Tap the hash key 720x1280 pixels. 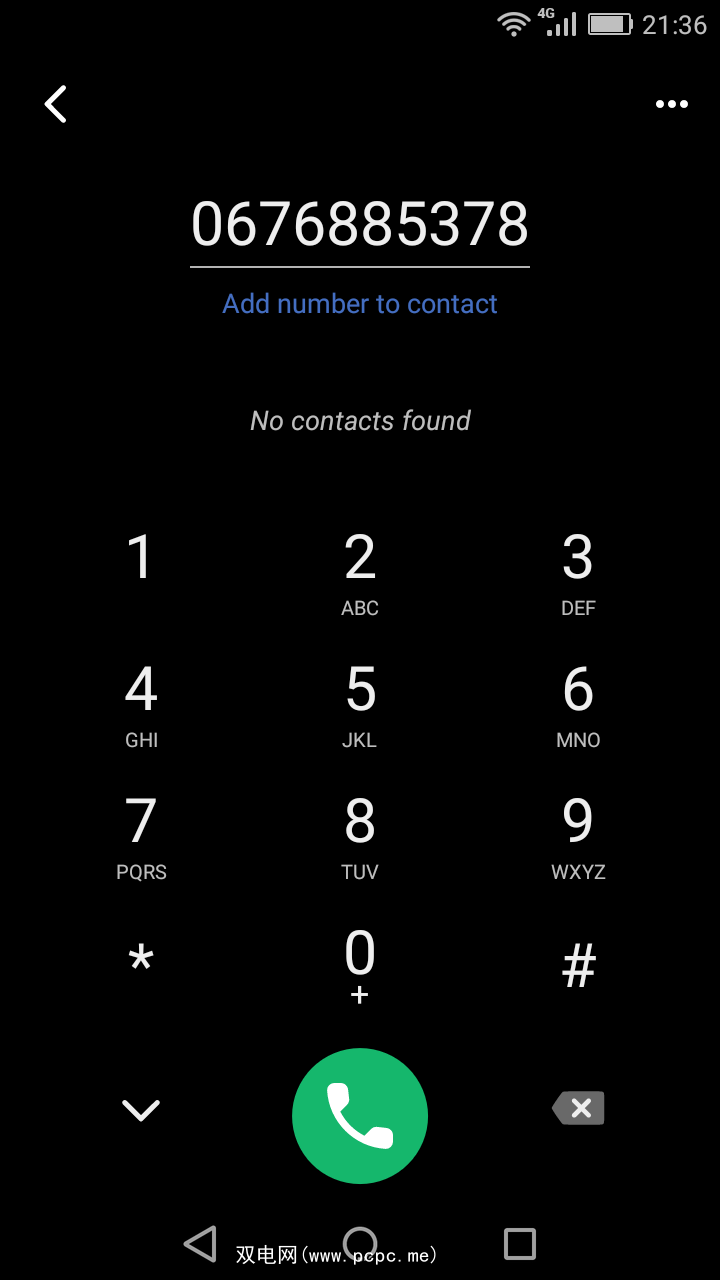coord(578,966)
